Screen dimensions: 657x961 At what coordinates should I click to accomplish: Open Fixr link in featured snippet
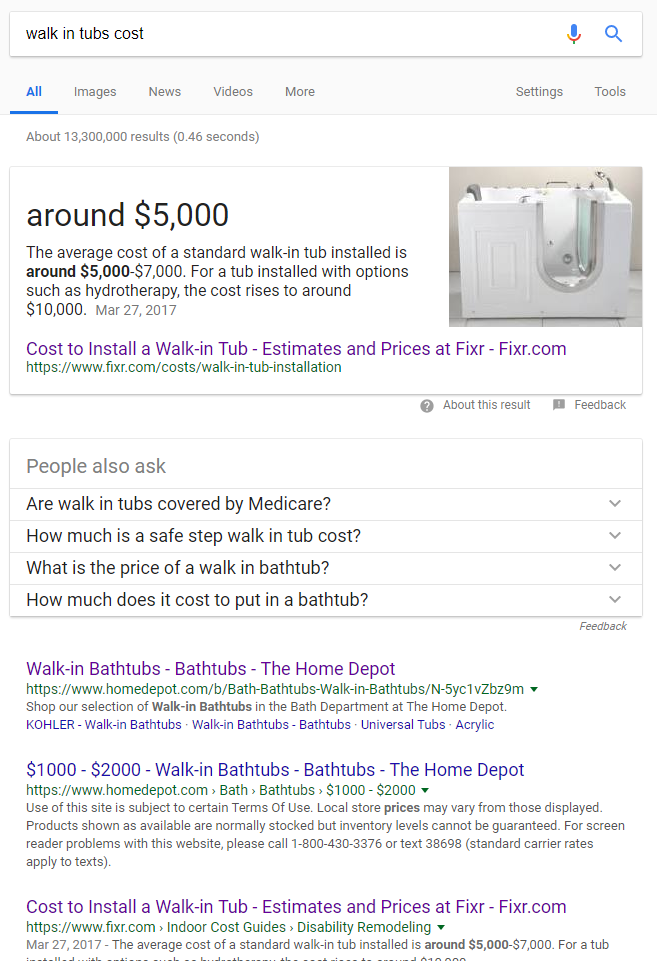coord(296,349)
